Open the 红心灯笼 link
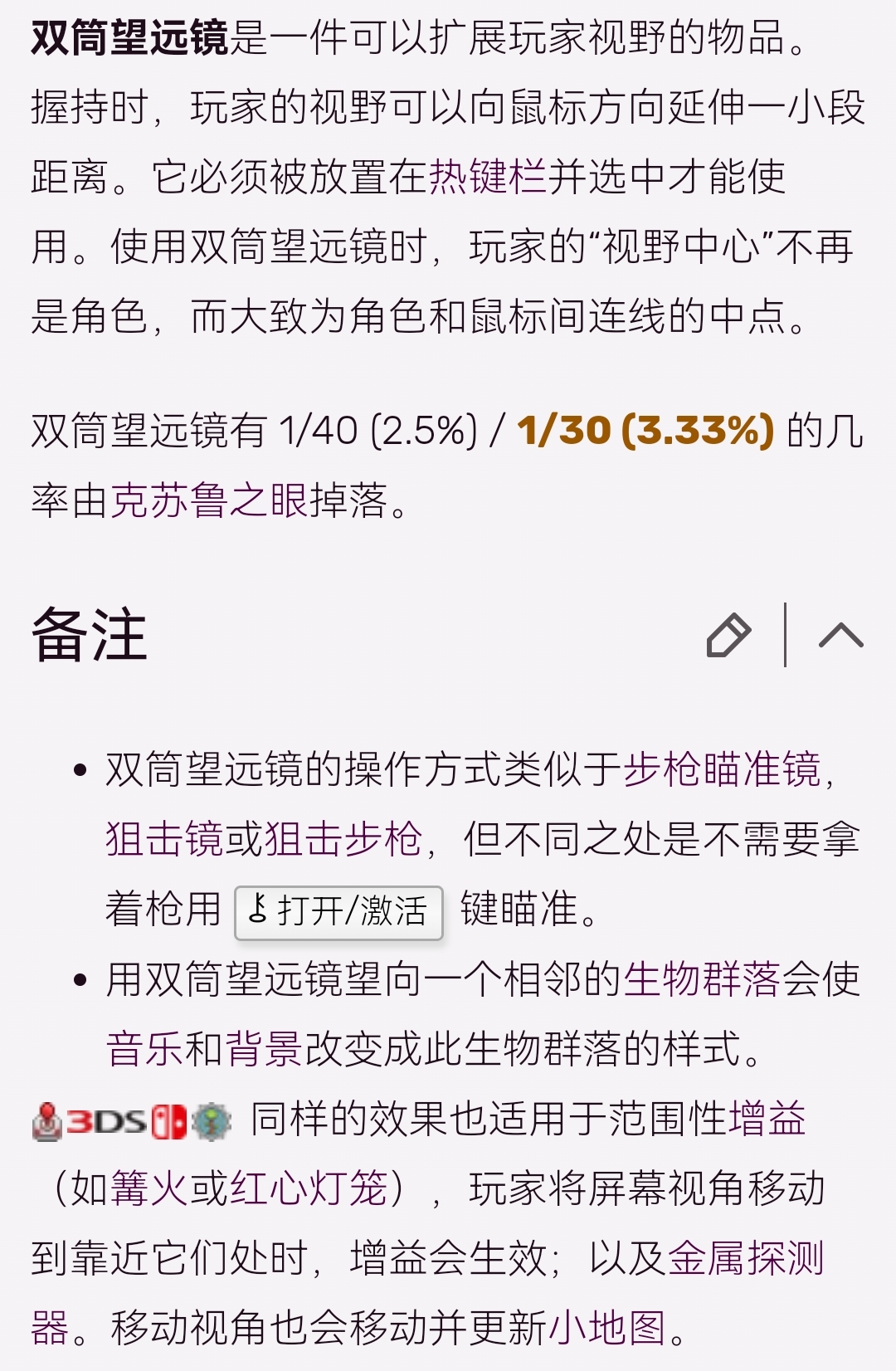Image resolution: width=896 pixels, height=1371 pixels. (x=309, y=1188)
